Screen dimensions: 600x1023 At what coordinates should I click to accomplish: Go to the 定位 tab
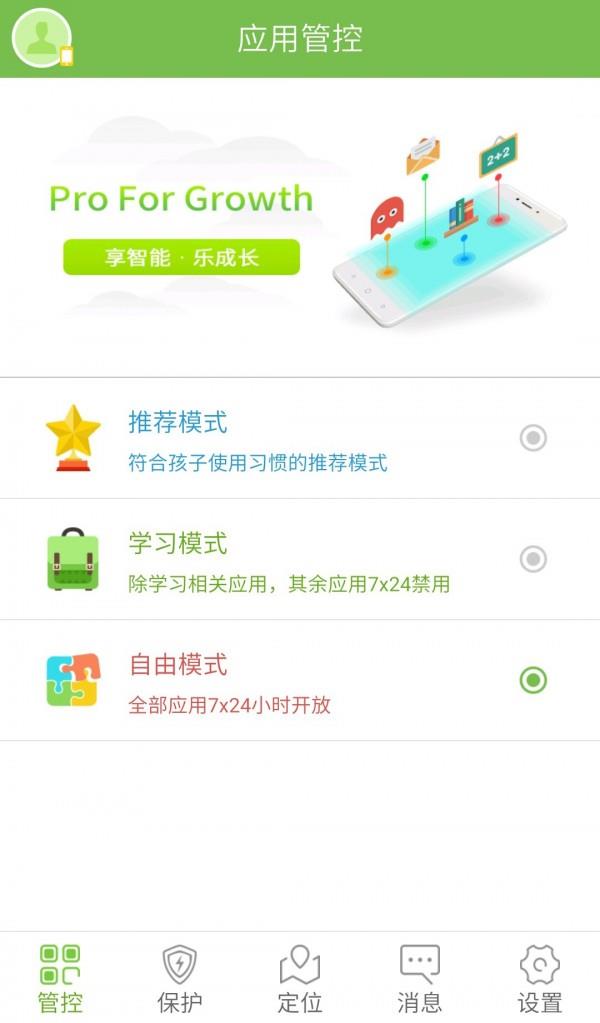pyautogui.click(x=300, y=978)
